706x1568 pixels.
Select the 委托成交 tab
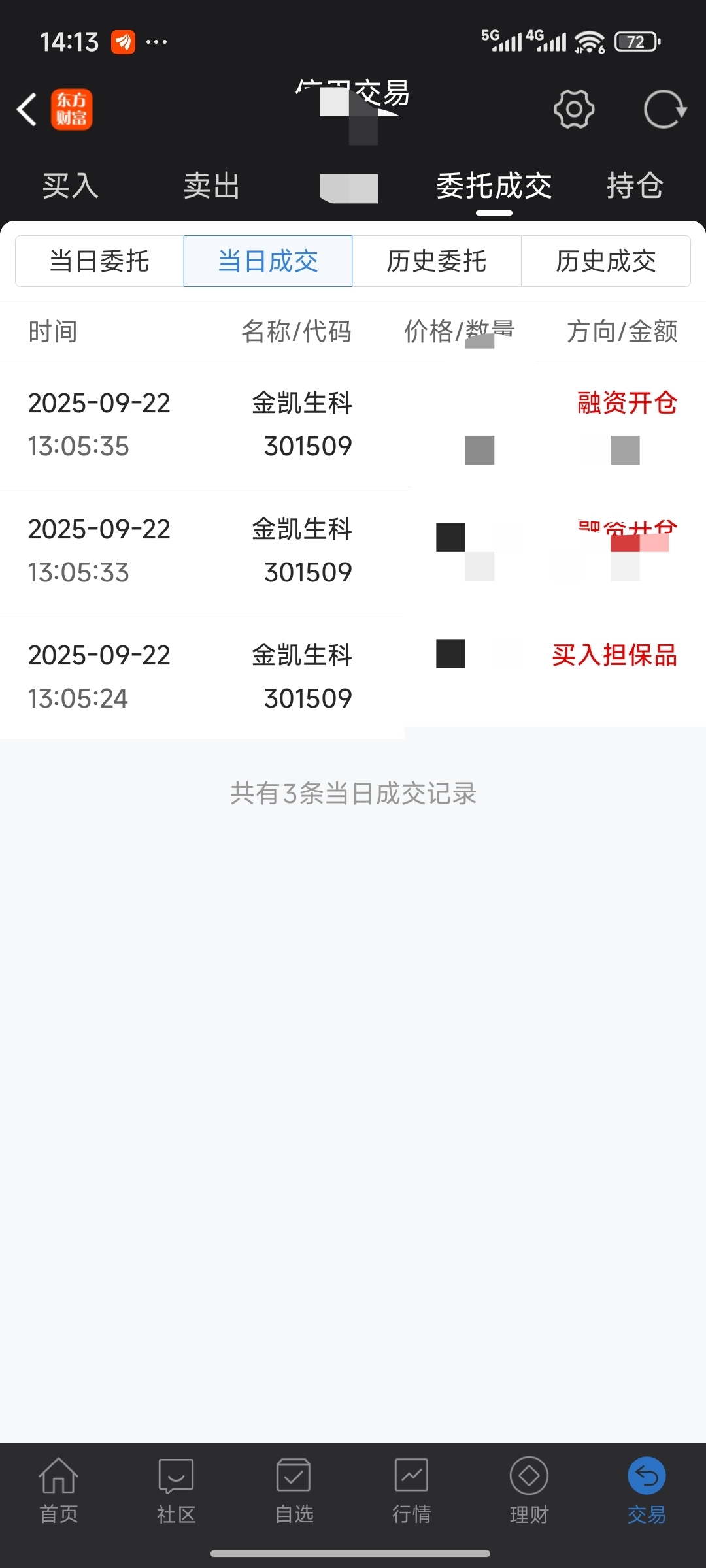pos(494,186)
